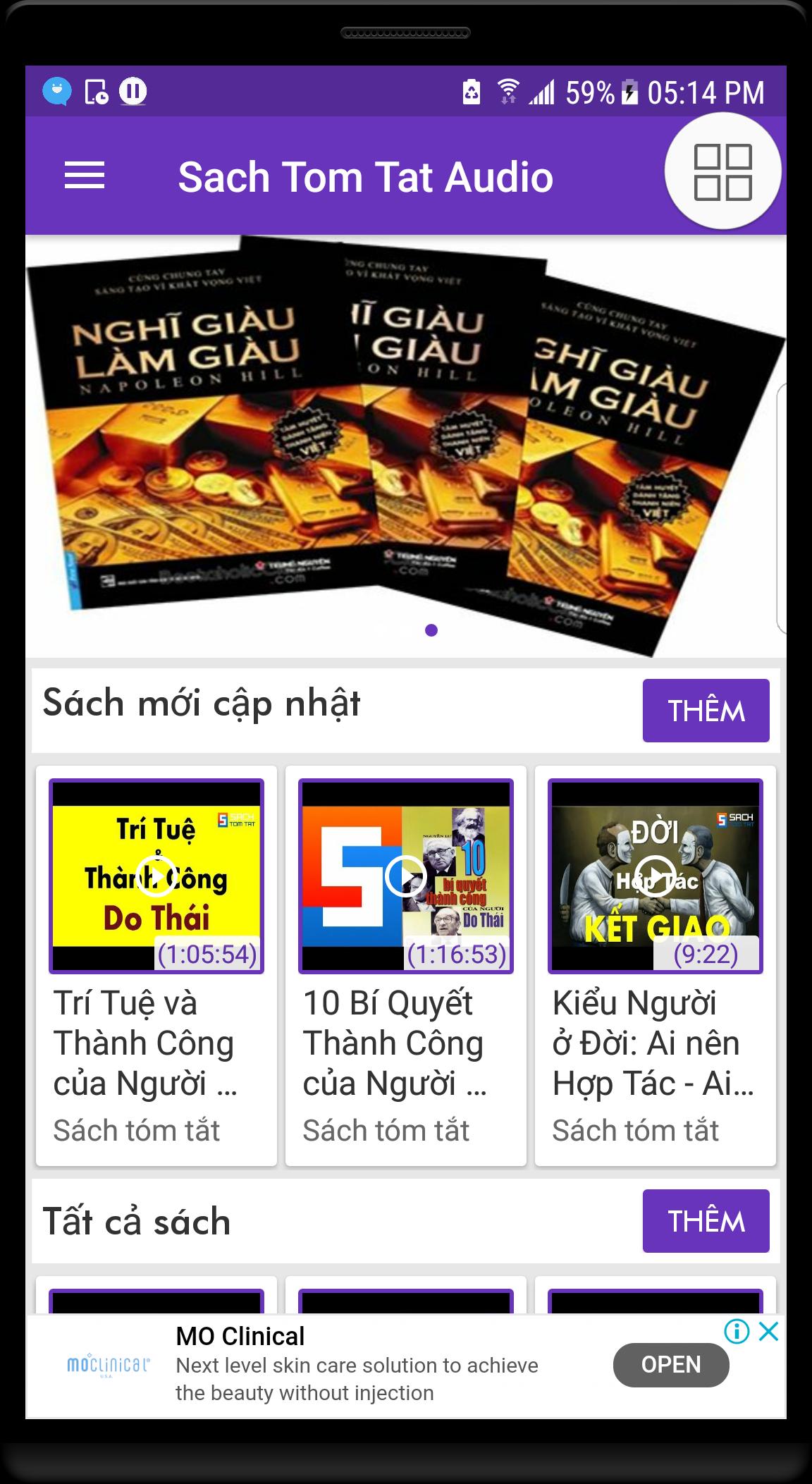This screenshot has height=1484, width=812.
Task: Tap THÊM beside Sách mới cập nhật
Action: 706,711
